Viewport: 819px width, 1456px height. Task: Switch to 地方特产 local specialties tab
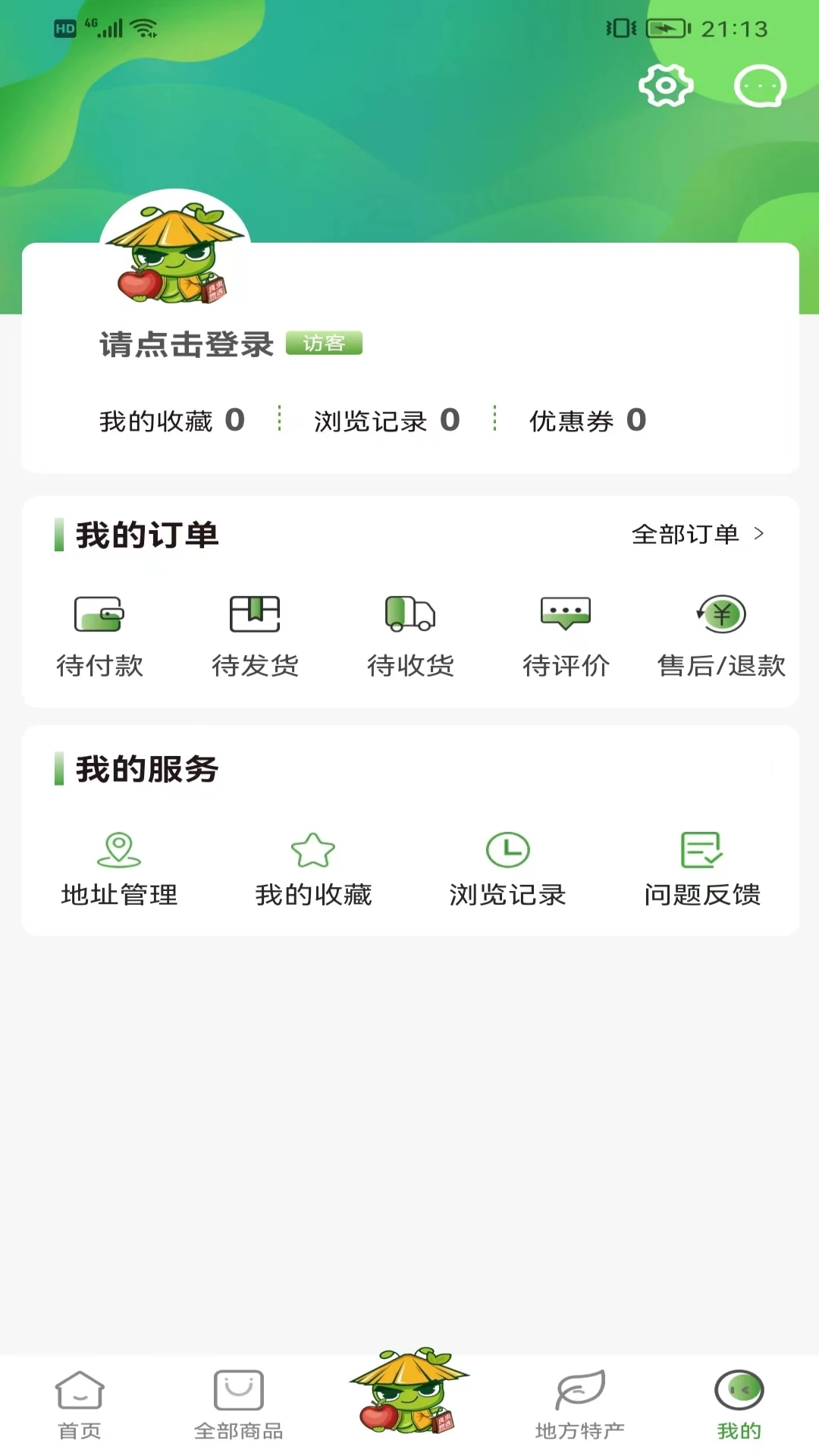pyautogui.click(x=580, y=1401)
